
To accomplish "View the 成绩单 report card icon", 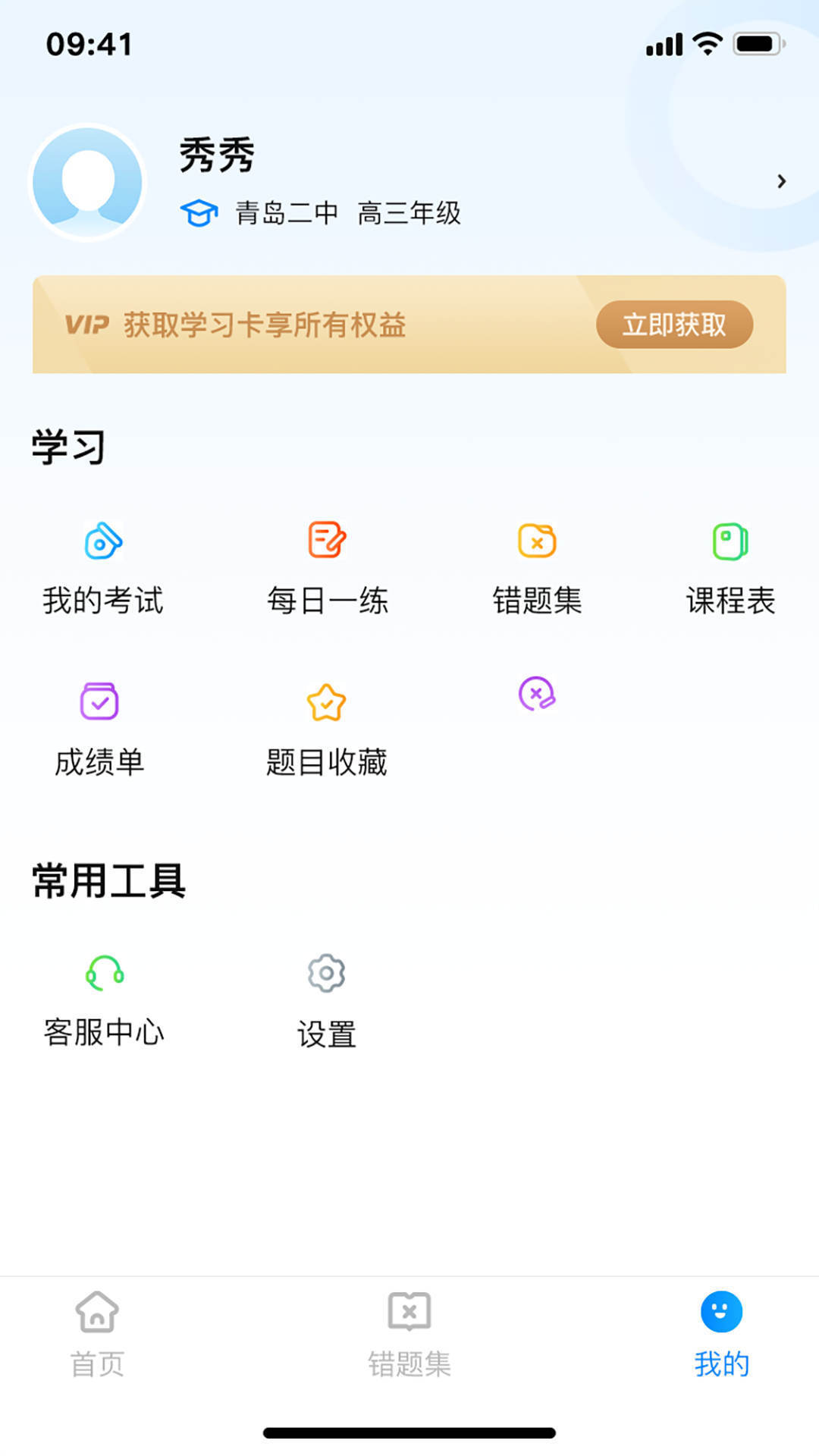I will pos(101,703).
